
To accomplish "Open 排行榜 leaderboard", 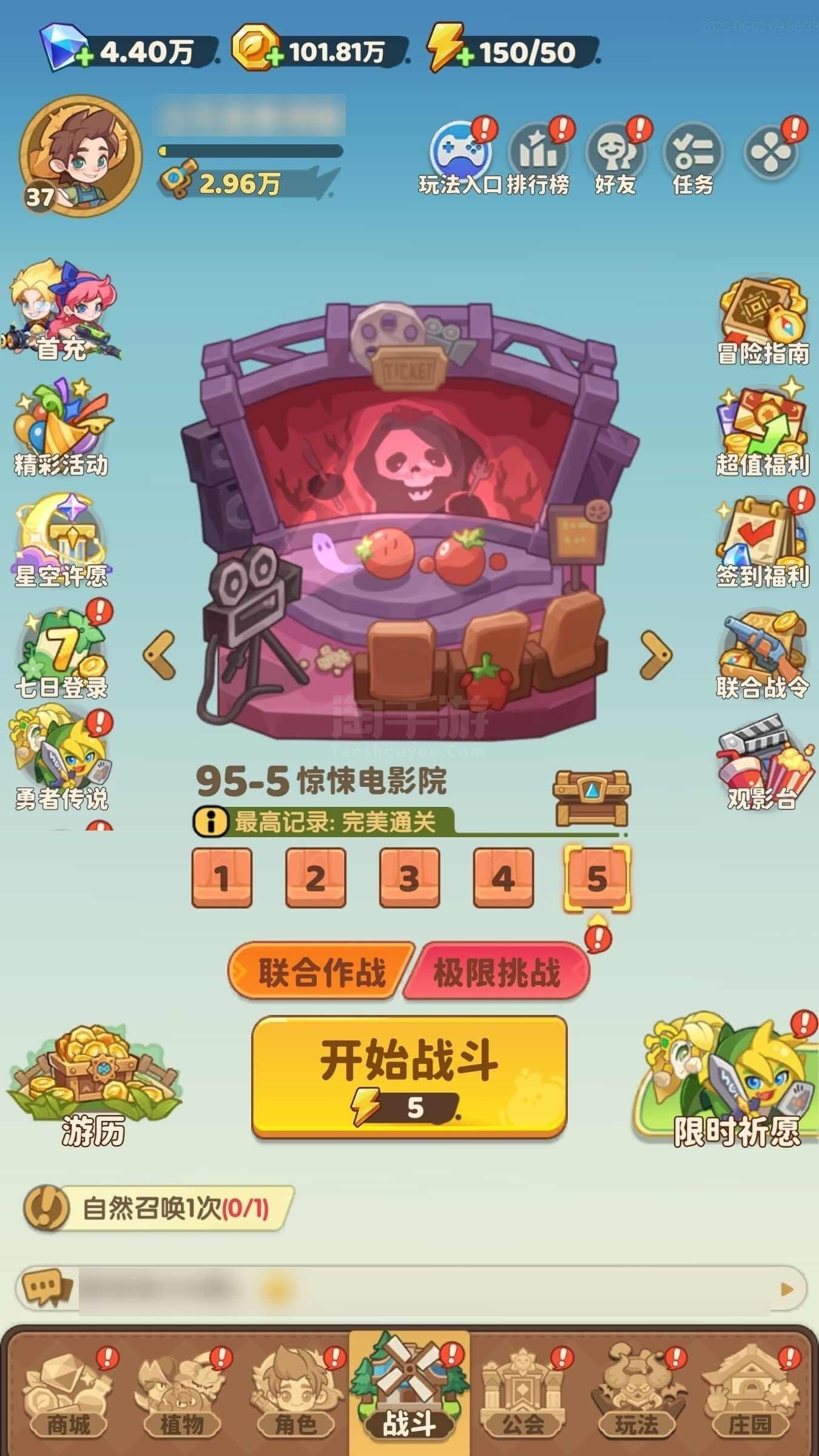I will coord(538,158).
